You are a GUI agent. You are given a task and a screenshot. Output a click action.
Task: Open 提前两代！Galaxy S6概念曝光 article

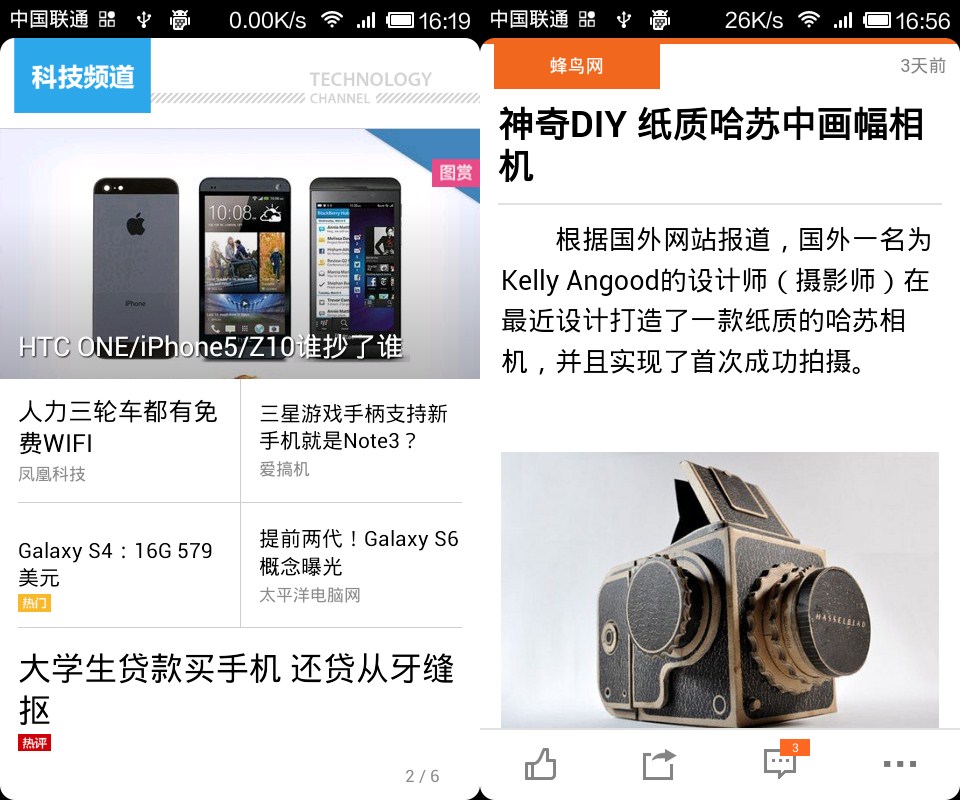(x=358, y=554)
